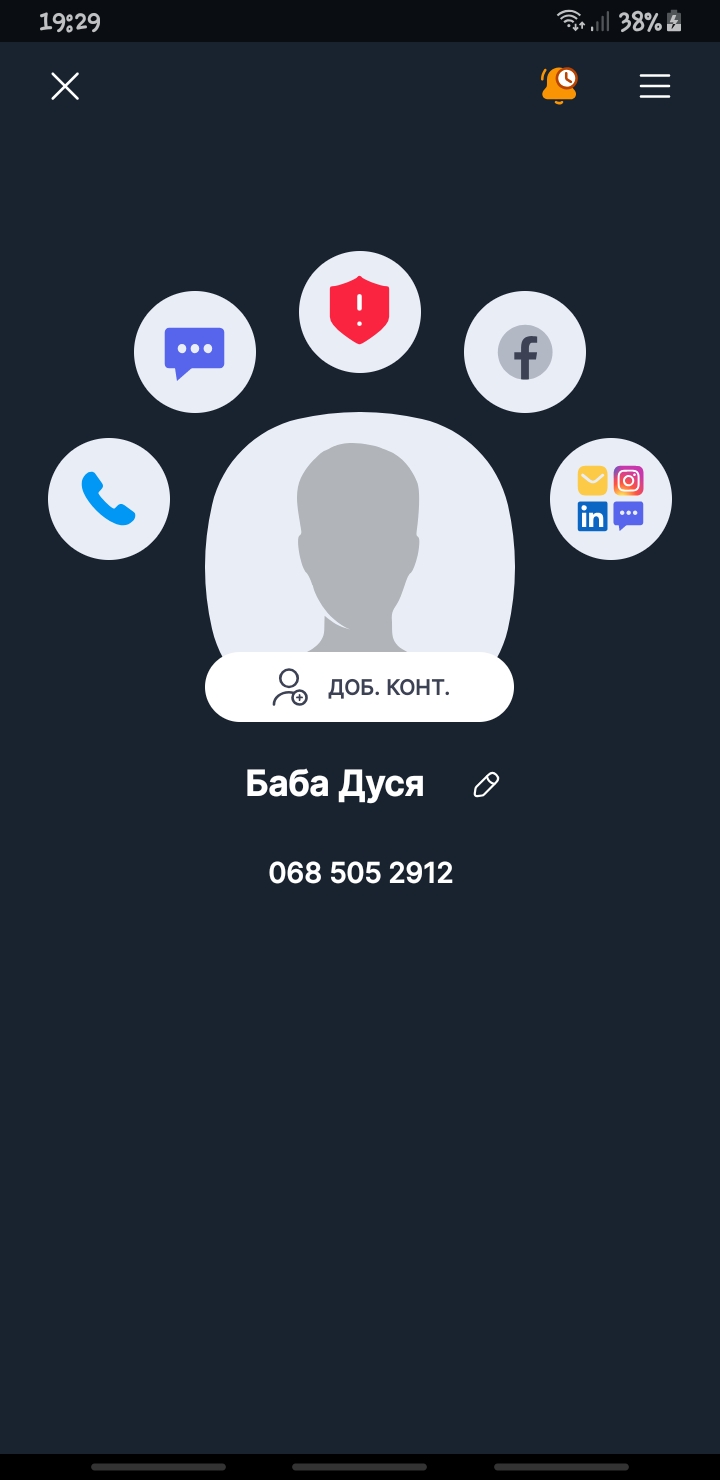The width and height of the screenshot is (720, 1480).
Task: Open the Facebook icon
Action: (x=525, y=352)
